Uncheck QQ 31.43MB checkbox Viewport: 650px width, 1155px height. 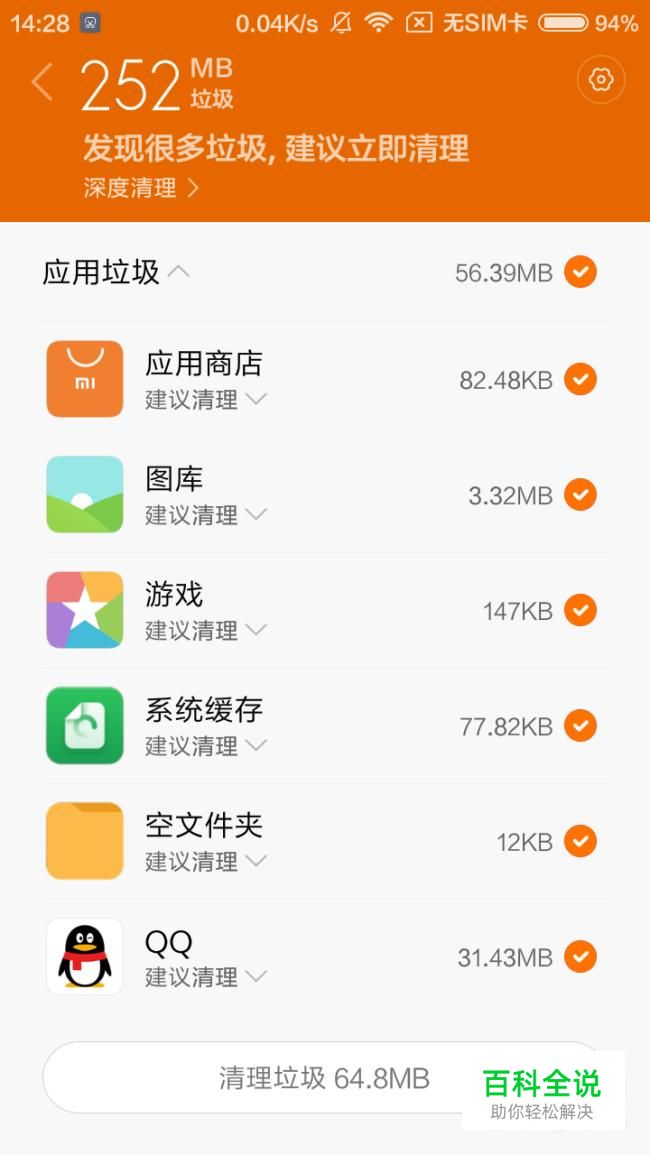coord(580,957)
